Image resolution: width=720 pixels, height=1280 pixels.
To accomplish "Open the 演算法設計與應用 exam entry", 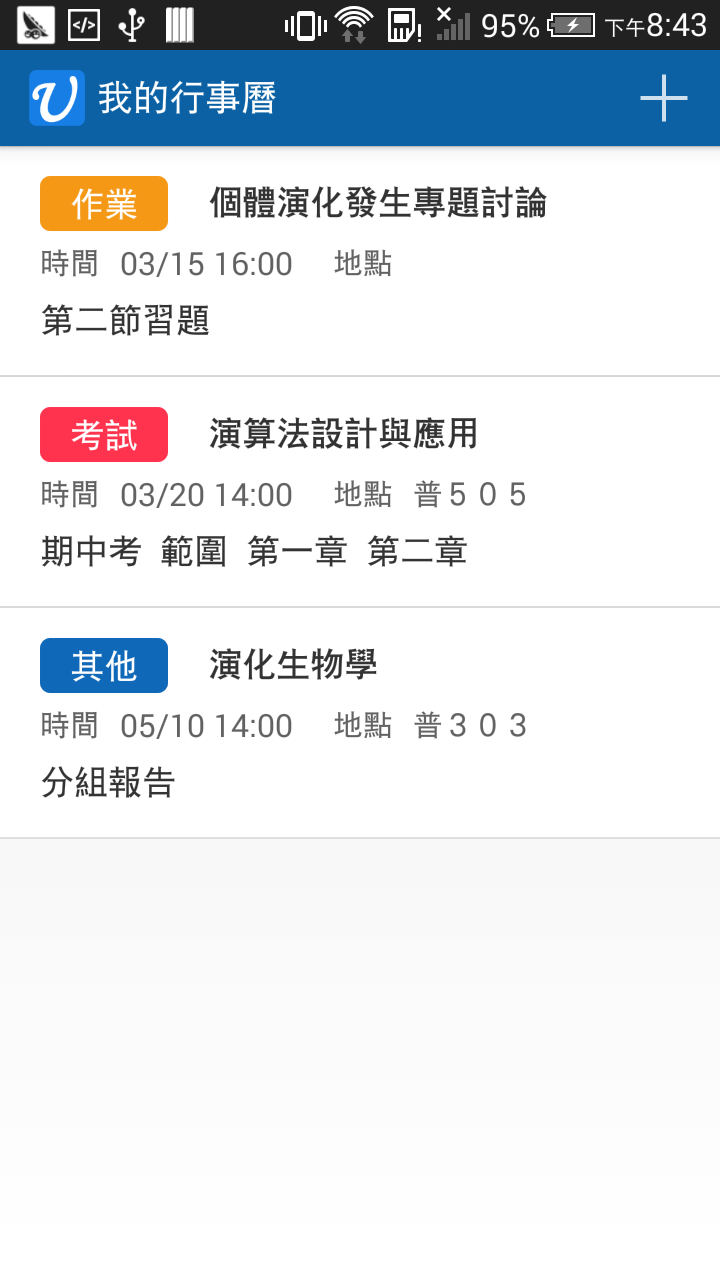I will click(x=360, y=492).
